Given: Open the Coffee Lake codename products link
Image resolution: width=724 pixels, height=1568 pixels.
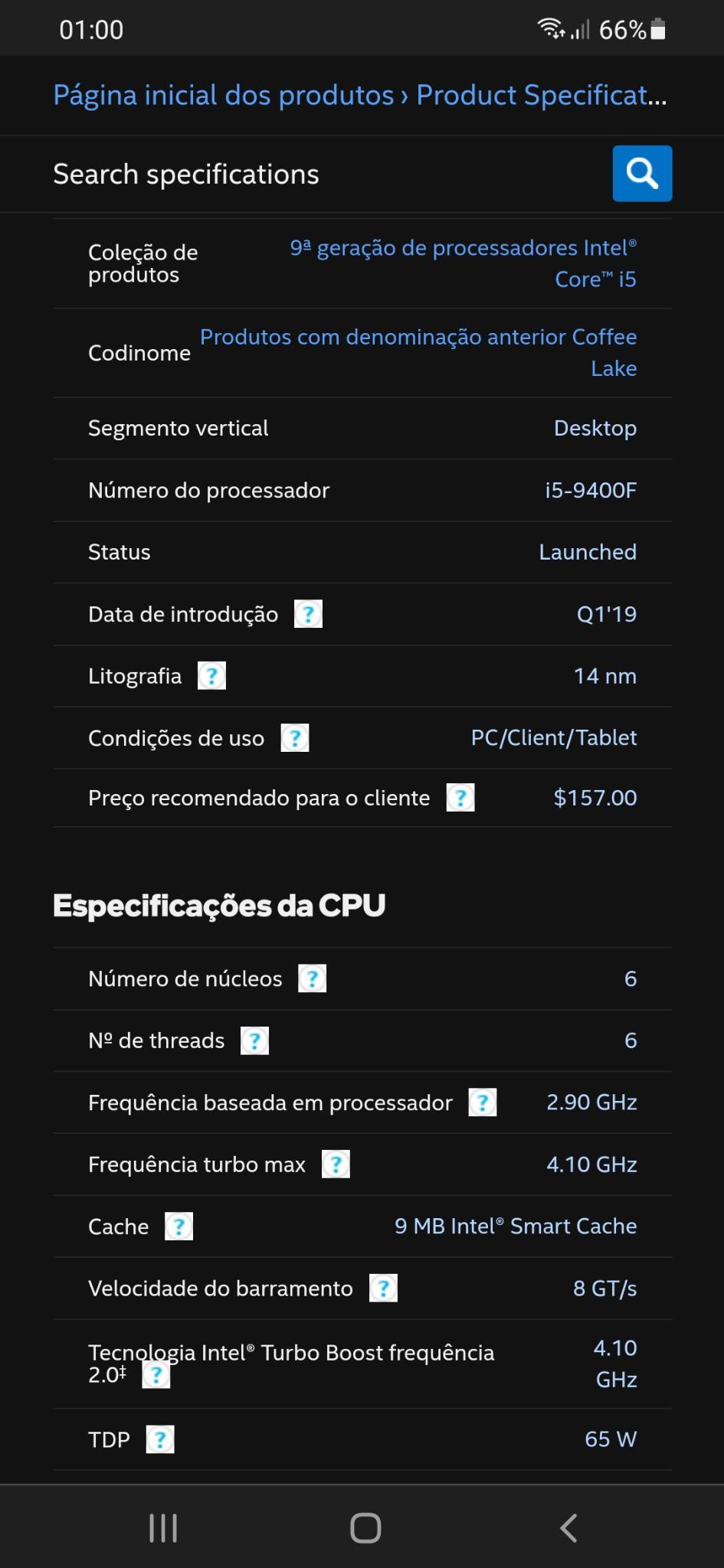Looking at the screenshot, I should click(x=418, y=352).
